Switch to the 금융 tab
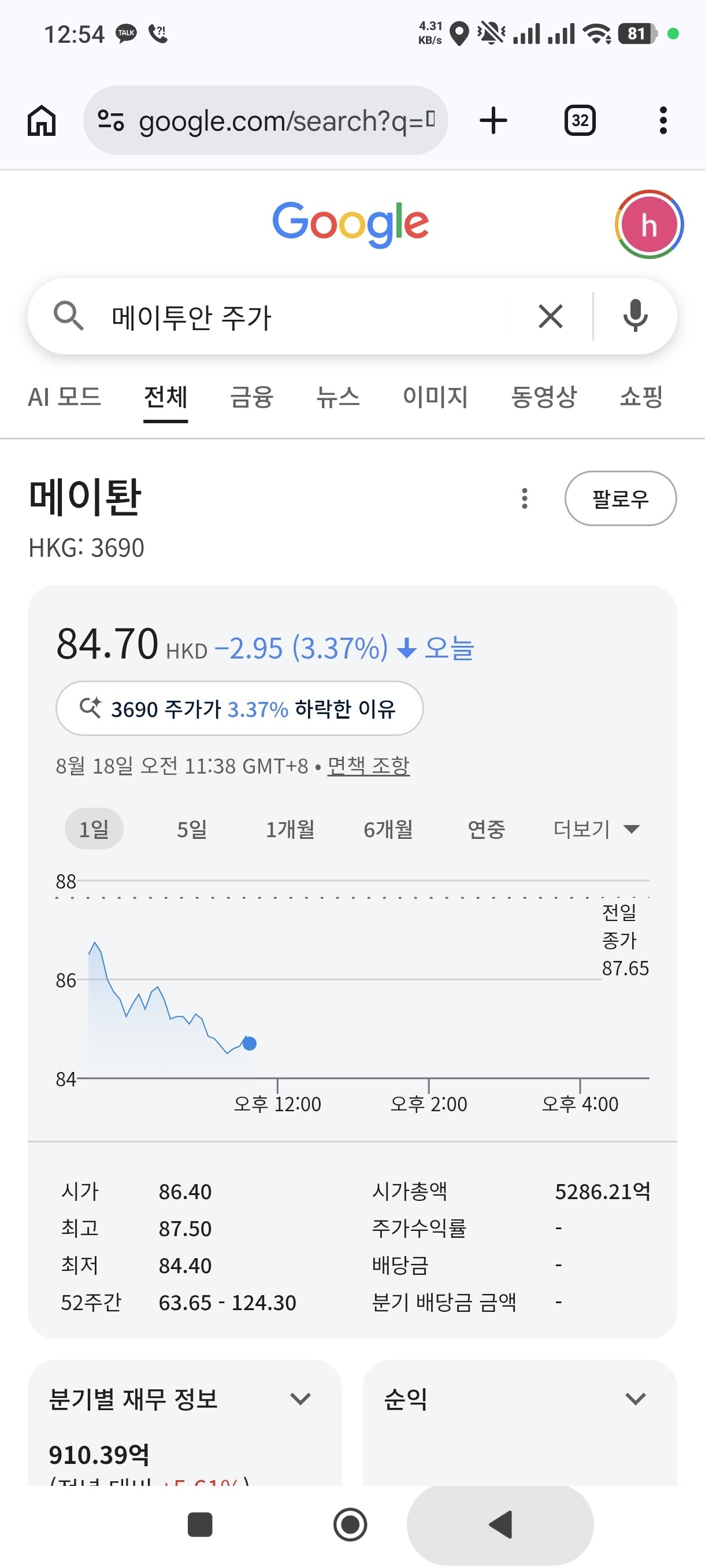This screenshot has width=705, height=1568. (x=251, y=397)
